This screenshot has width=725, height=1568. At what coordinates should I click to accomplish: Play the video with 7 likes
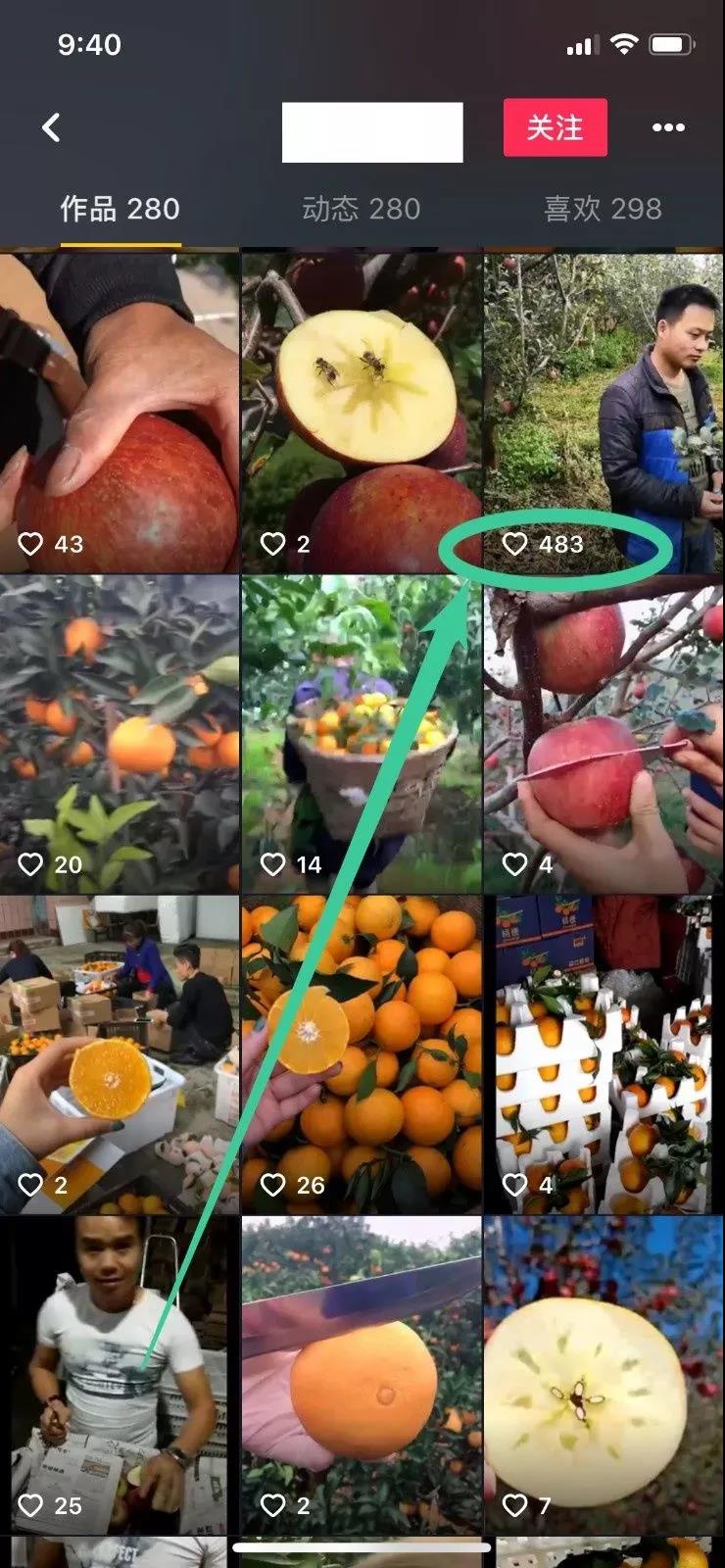point(603,1374)
